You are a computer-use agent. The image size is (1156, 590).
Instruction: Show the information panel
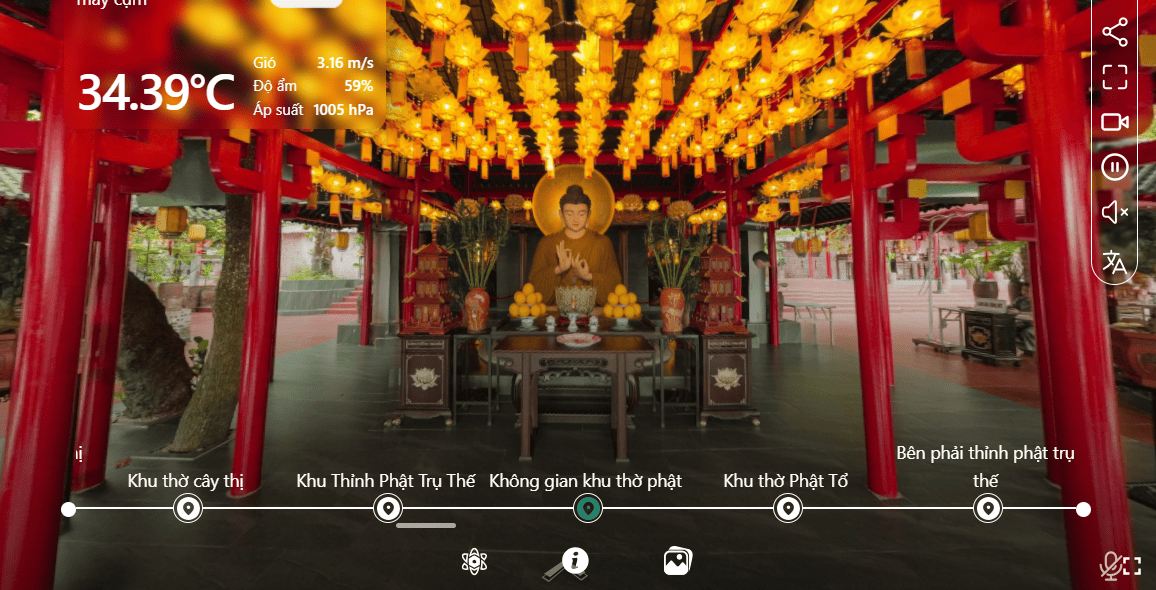(x=574, y=560)
